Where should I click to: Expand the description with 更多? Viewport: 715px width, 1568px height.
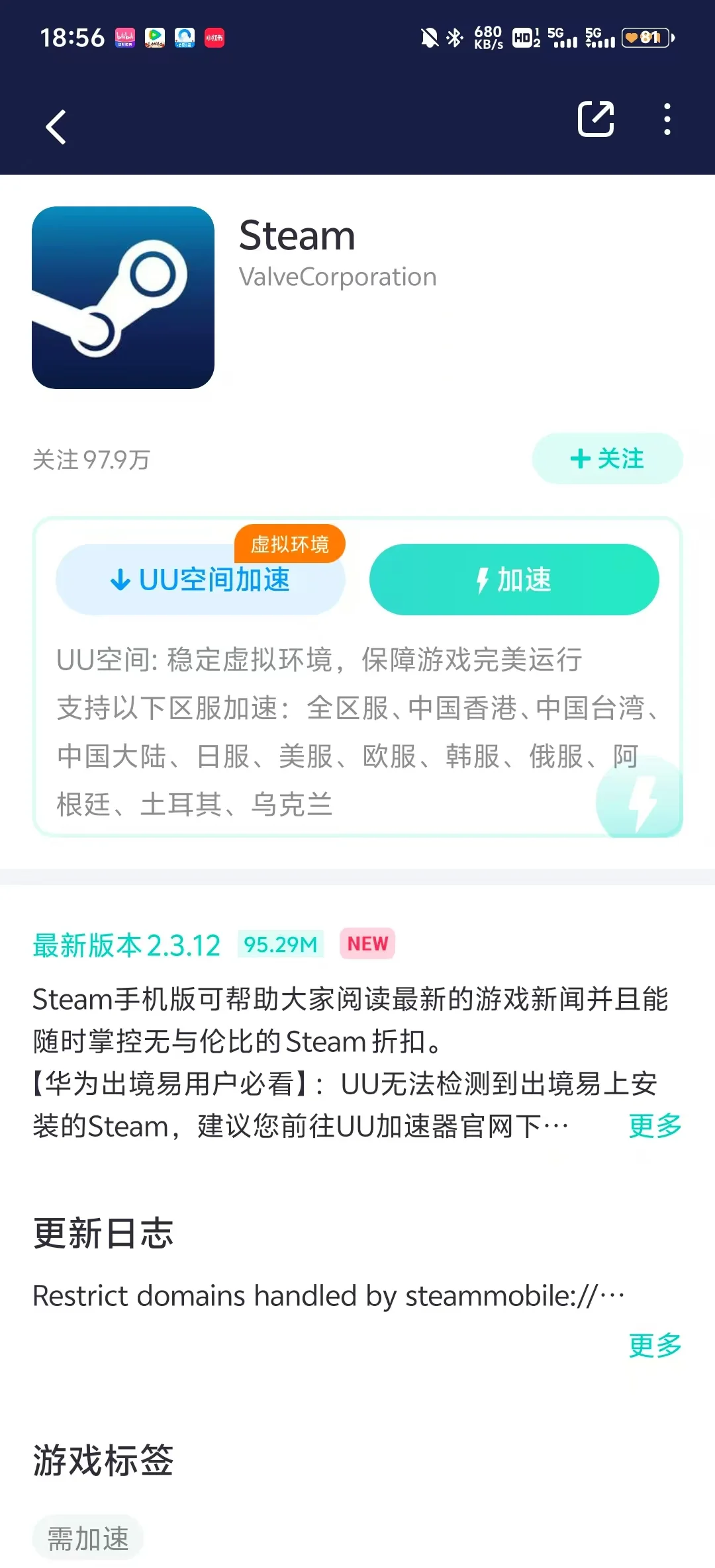654,1125
